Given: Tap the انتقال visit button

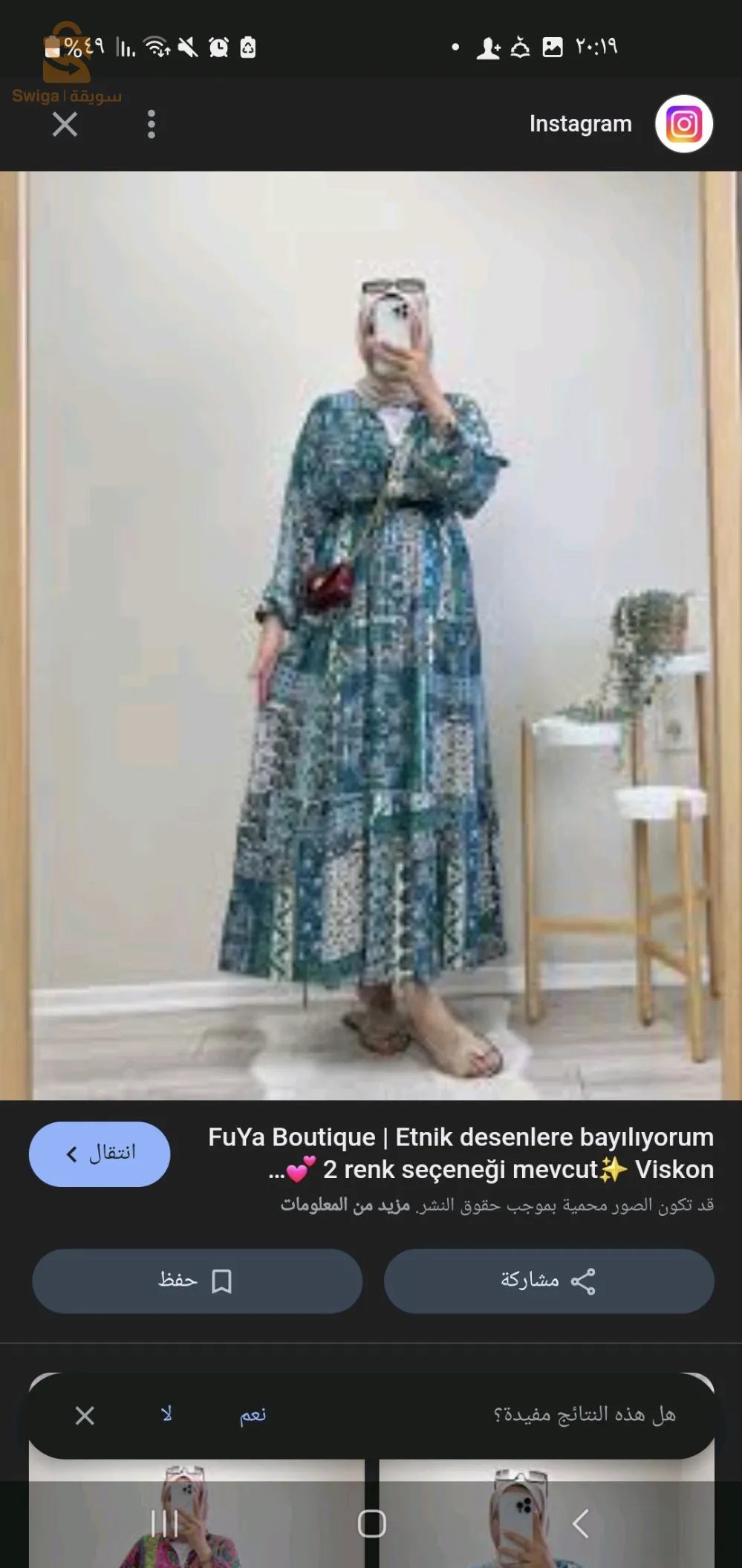Looking at the screenshot, I should click(x=100, y=1154).
